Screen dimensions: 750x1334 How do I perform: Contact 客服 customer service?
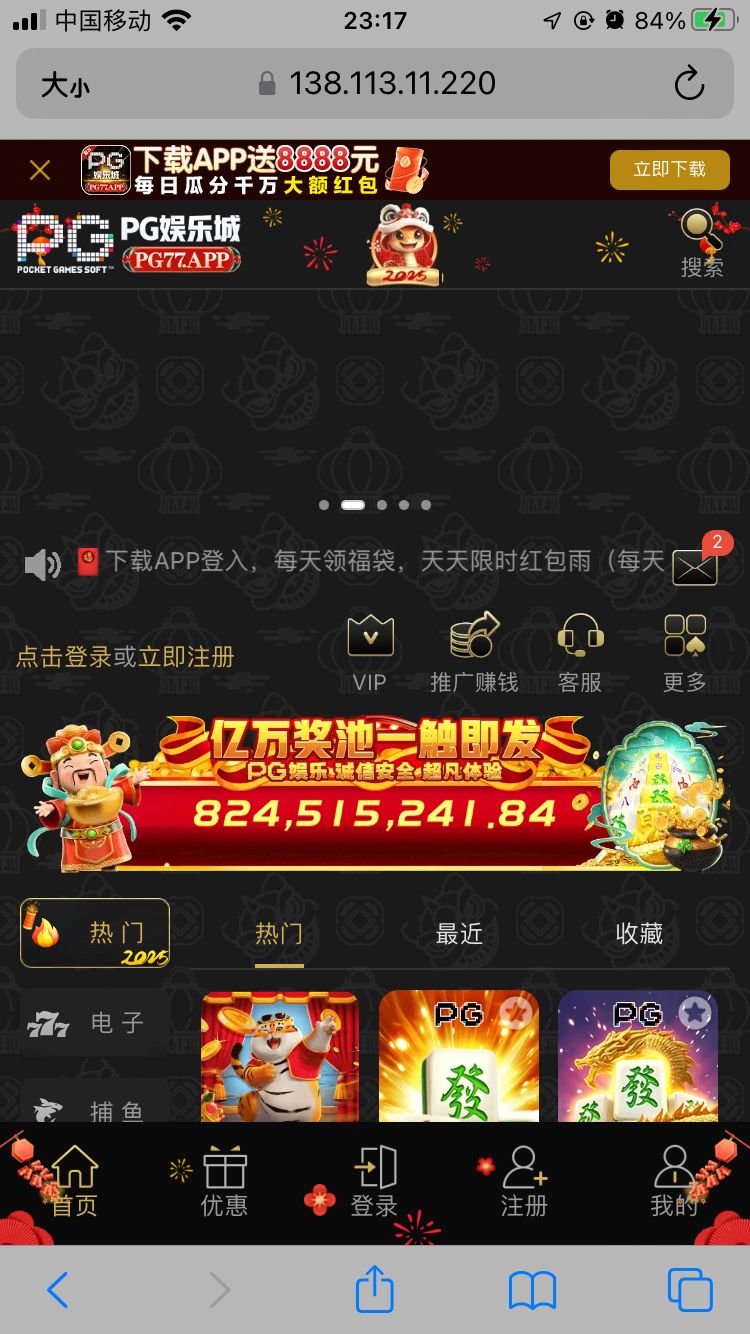click(580, 653)
